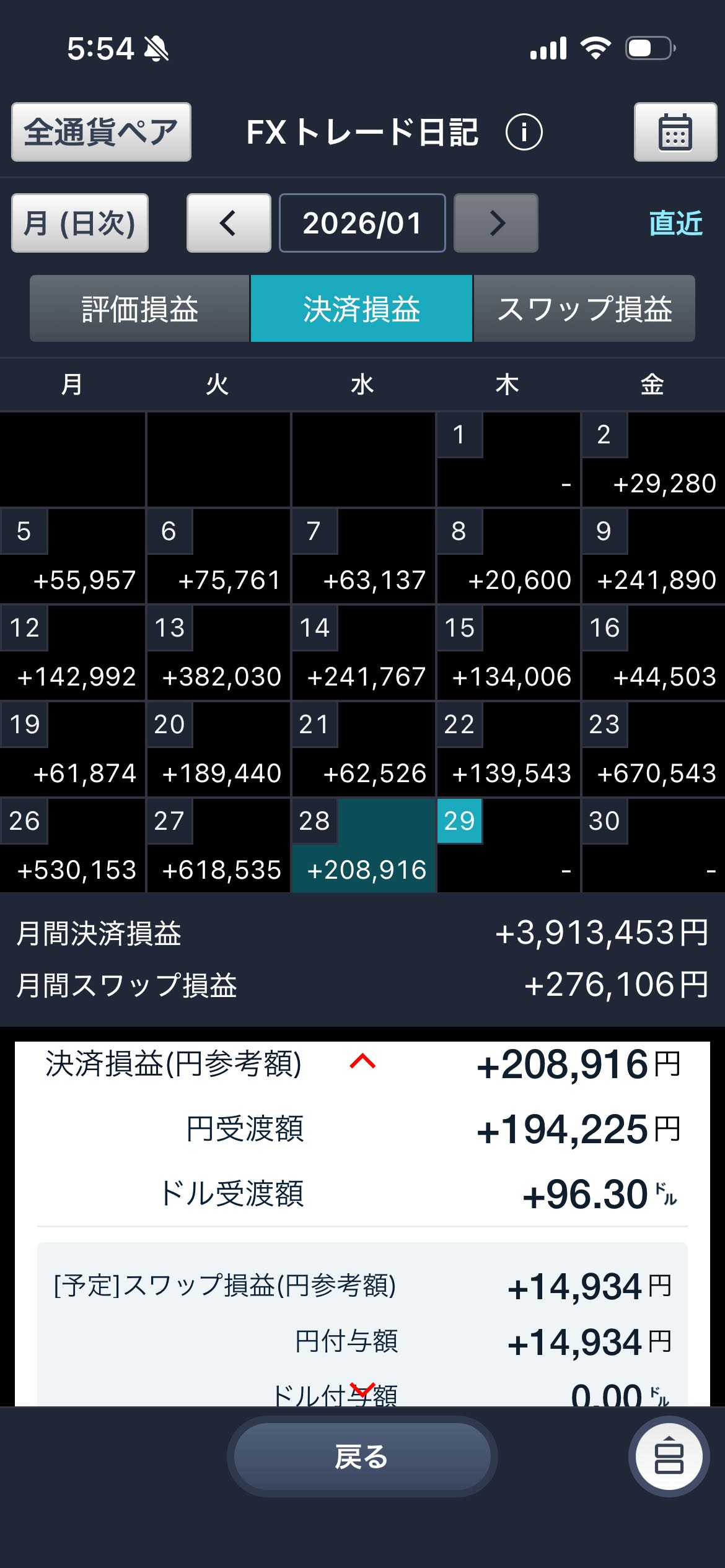Image resolution: width=725 pixels, height=1568 pixels.
Task: Go to the previous month
Action: [x=229, y=223]
